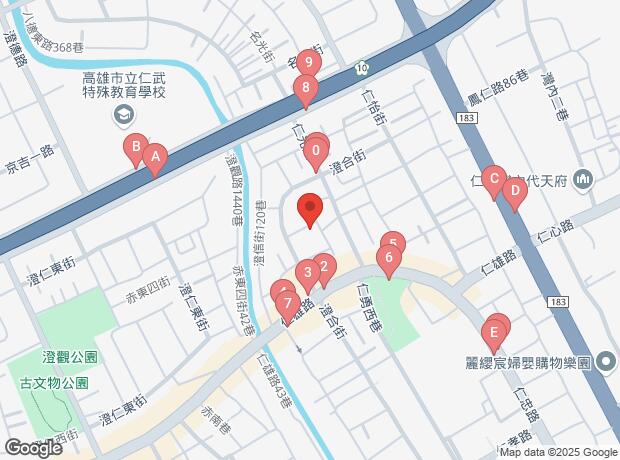Open map marker E
Image resolution: width=620 pixels, height=460 pixels.
point(494,332)
